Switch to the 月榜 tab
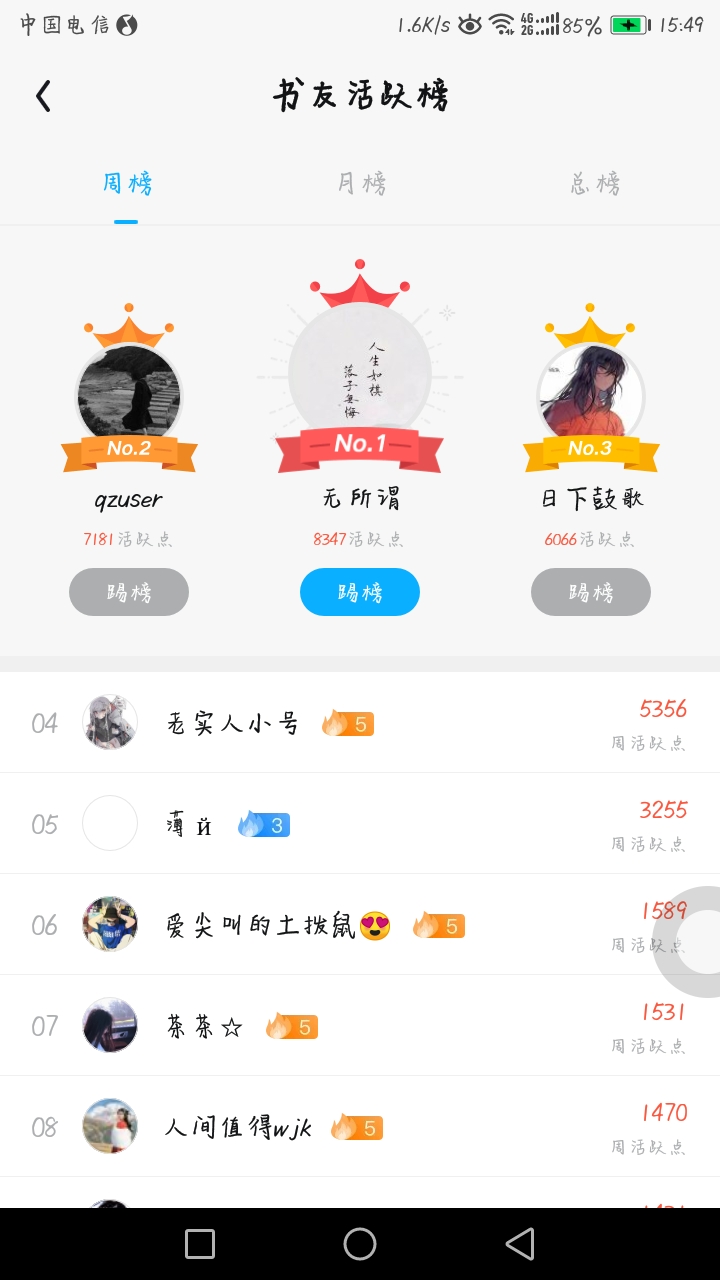The height and width of the screenshot is (1280, 720). (360, 184)
